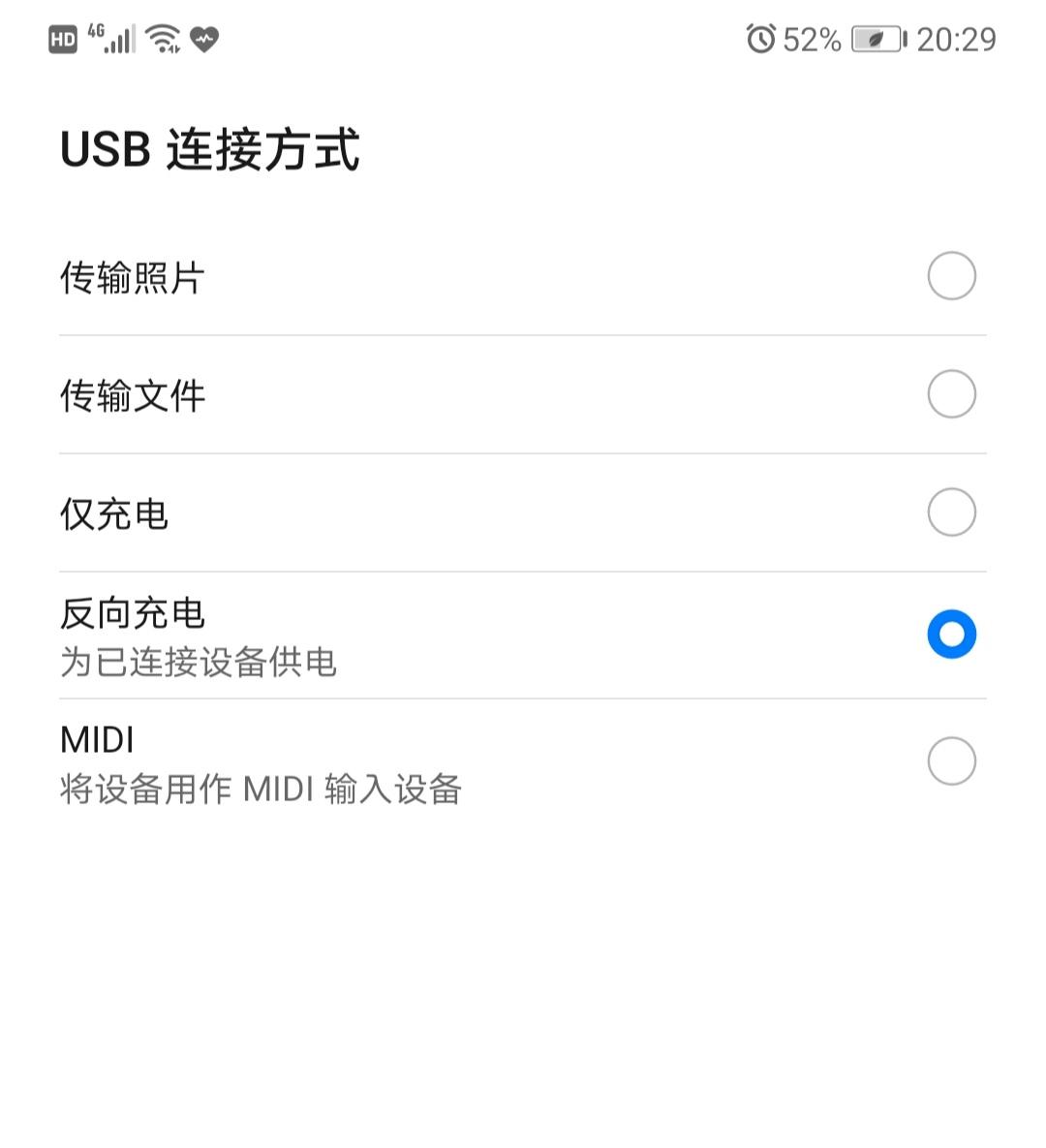Tap the 52% battery percentage
Screen dimensions: 1046x1148
click(812, 39)
